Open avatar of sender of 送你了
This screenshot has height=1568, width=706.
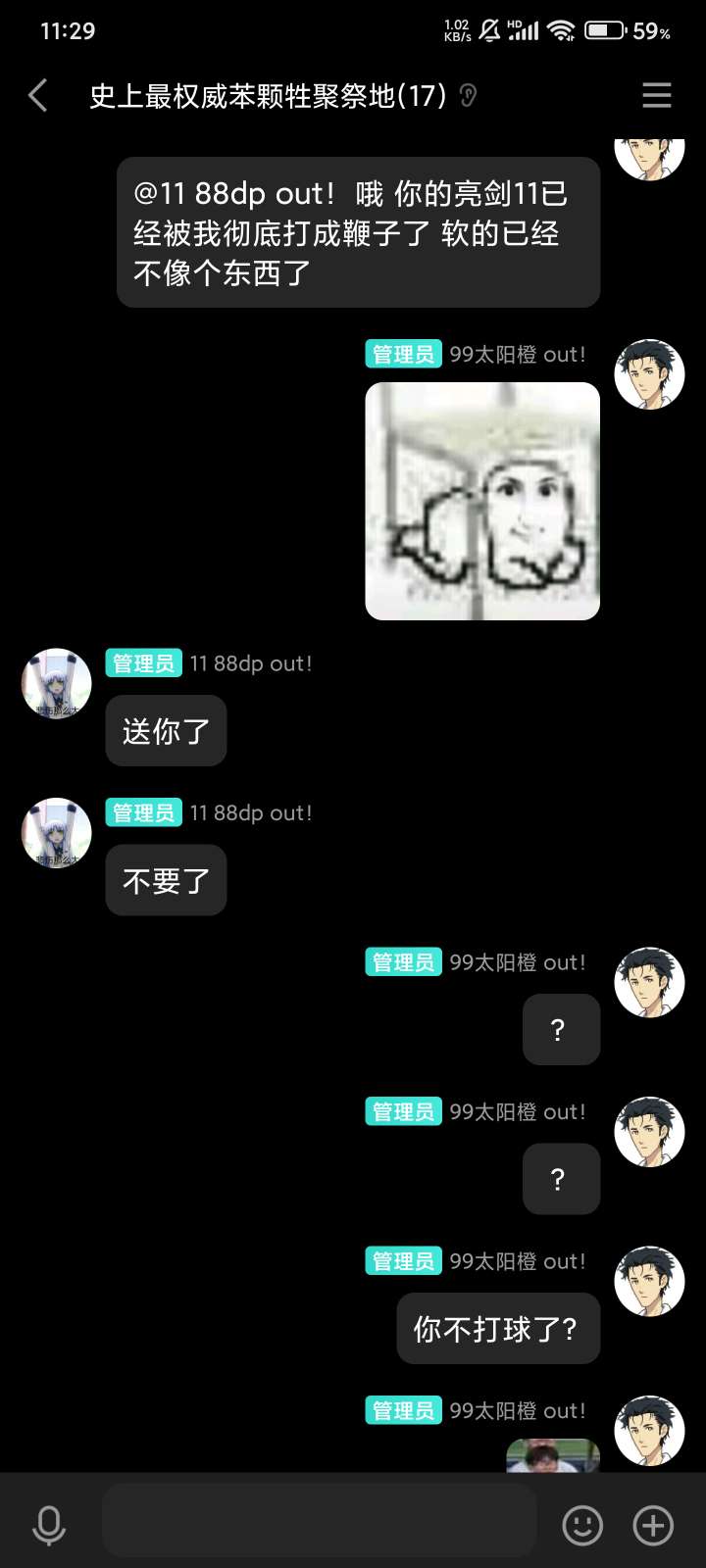pos(57,683)
